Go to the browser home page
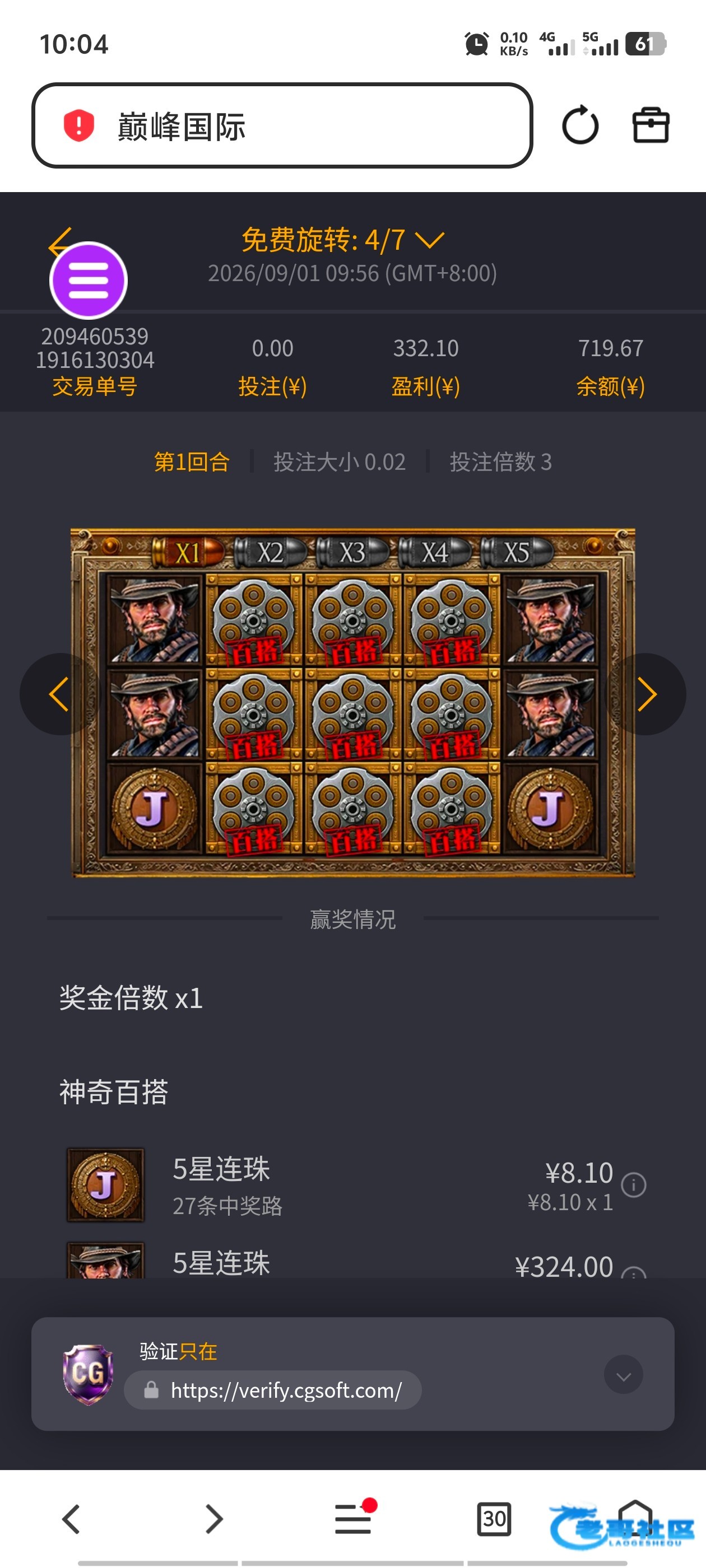The height and width of the screenshot is (1568, 706). [635, 1518]
